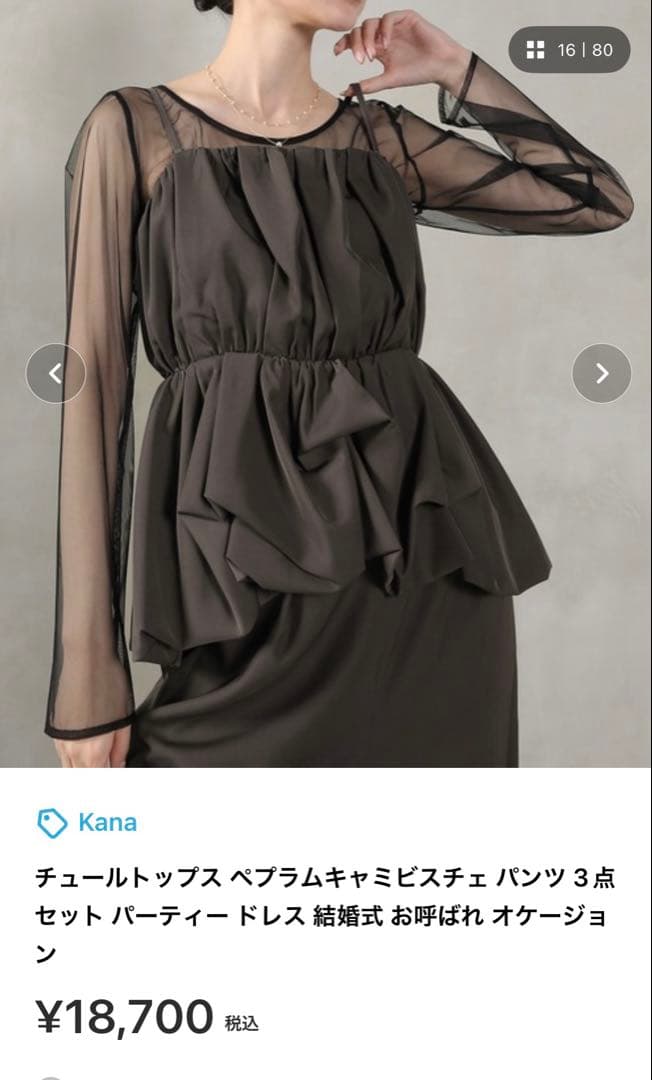The image size is (652, 1080).
Task: Open the Kana brand link
Action: (x=107, y=823)
